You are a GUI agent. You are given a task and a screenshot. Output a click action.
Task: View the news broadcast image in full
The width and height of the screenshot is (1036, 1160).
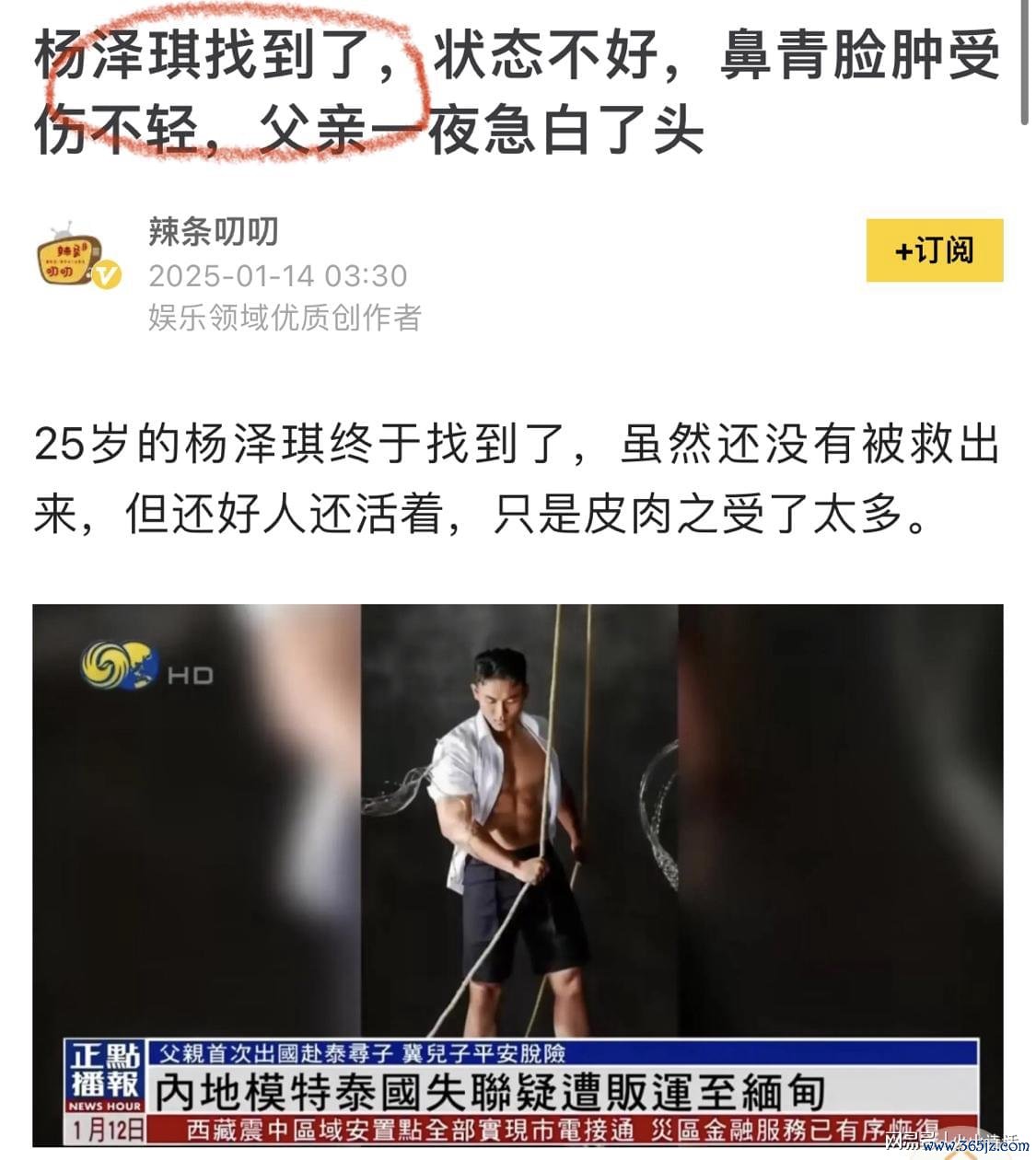(x=518, y=875)
